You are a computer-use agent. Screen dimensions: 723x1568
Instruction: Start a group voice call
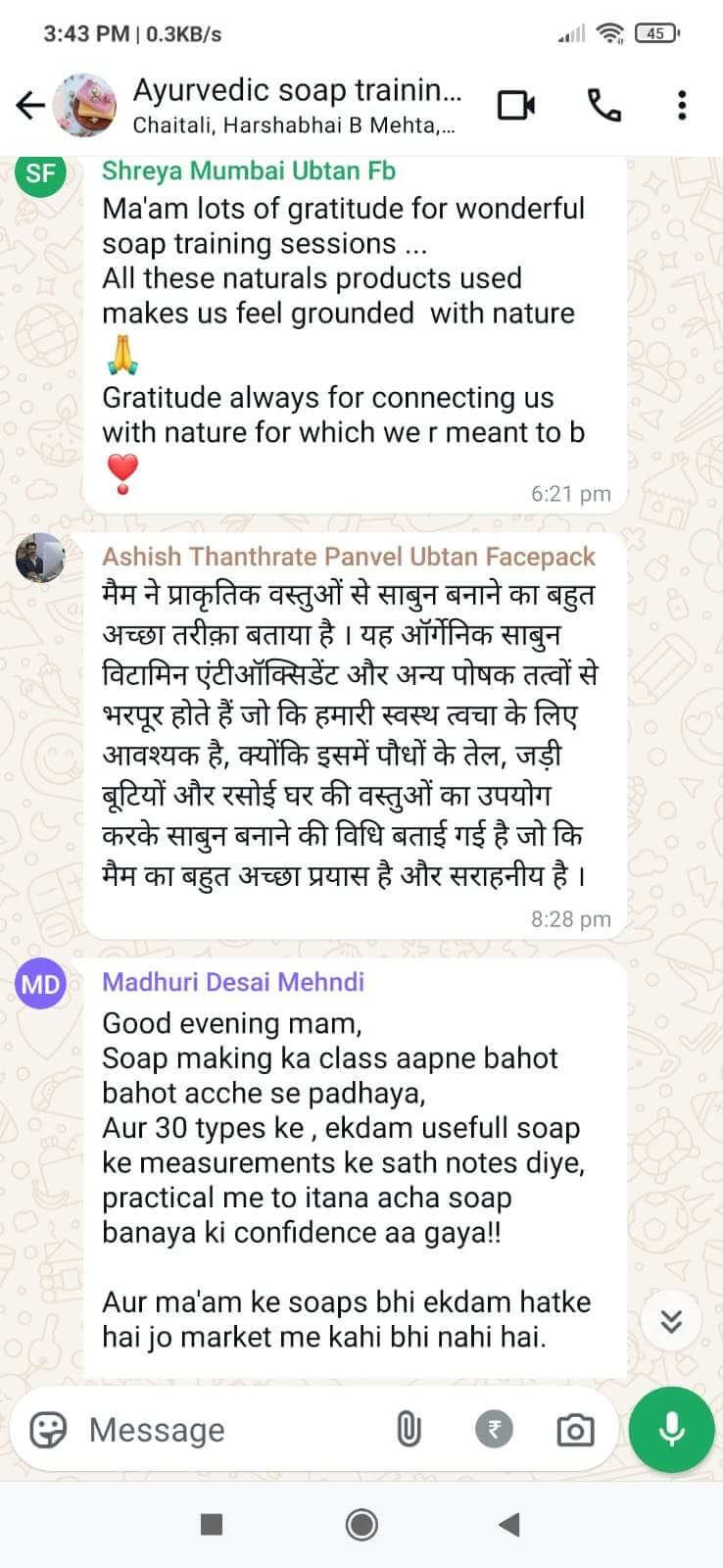603,105
